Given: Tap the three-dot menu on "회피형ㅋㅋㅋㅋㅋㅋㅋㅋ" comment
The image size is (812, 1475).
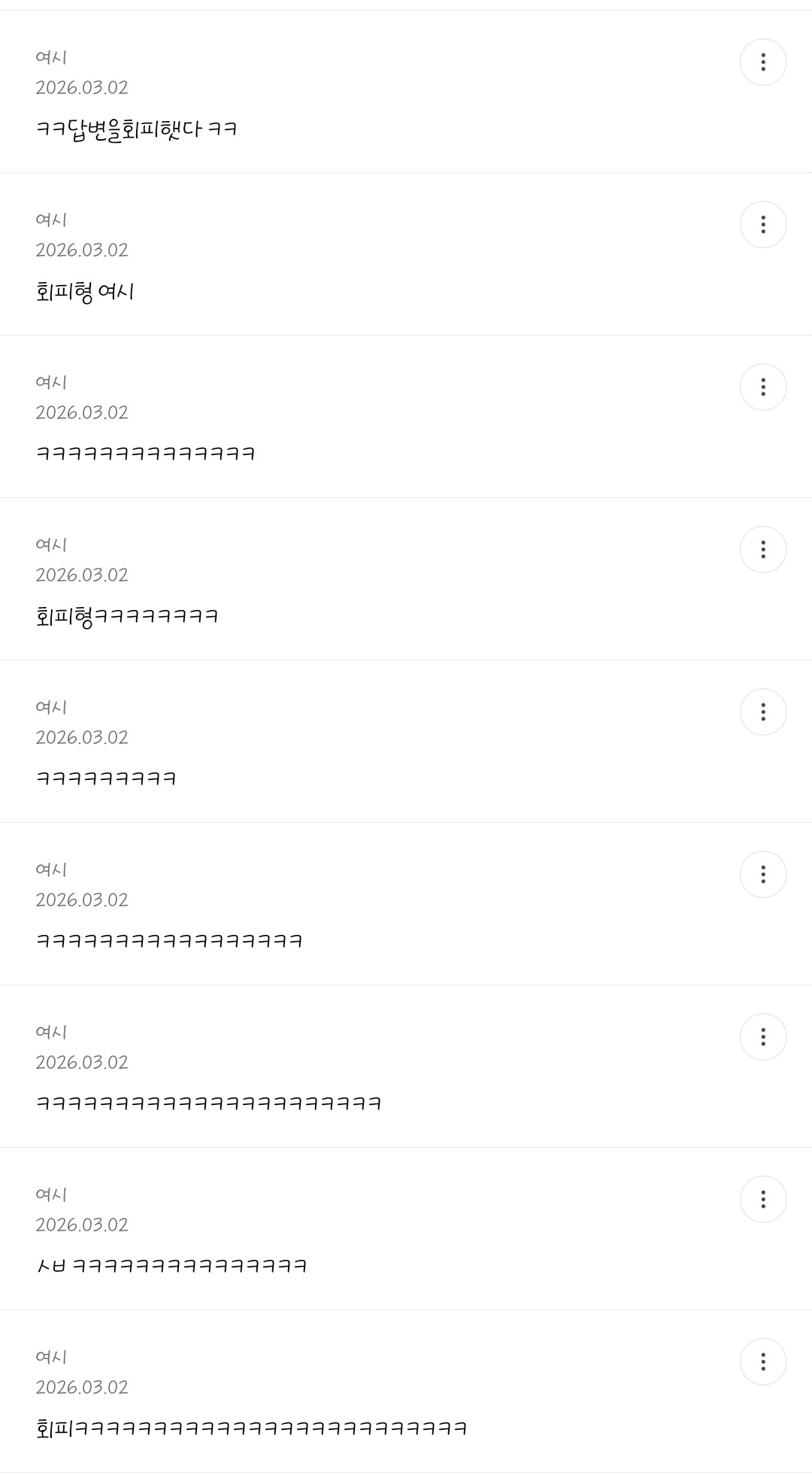Looking at the screenshot, I should [763, 550].
